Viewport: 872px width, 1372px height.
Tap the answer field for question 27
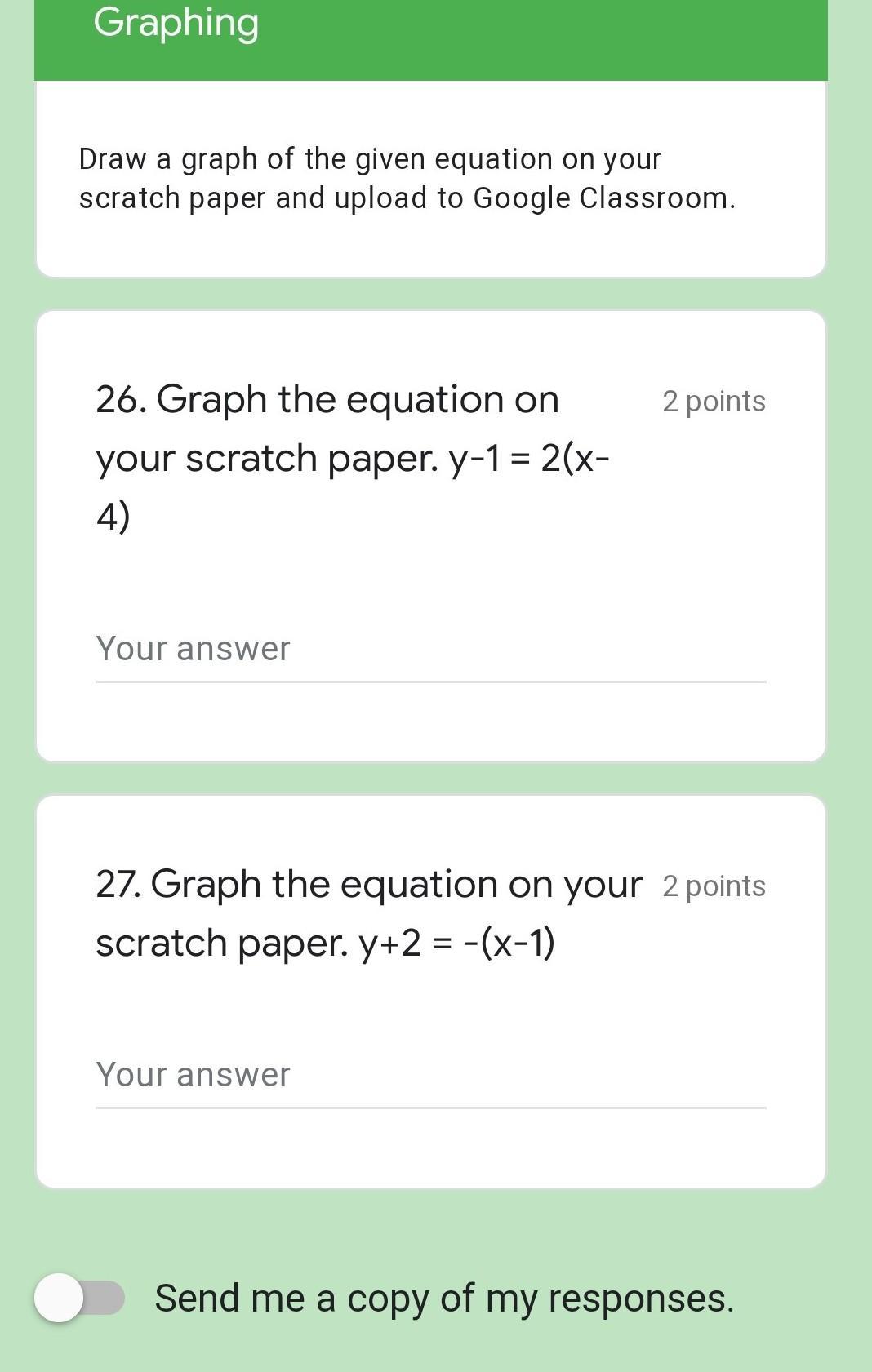tap(429, 1076)
